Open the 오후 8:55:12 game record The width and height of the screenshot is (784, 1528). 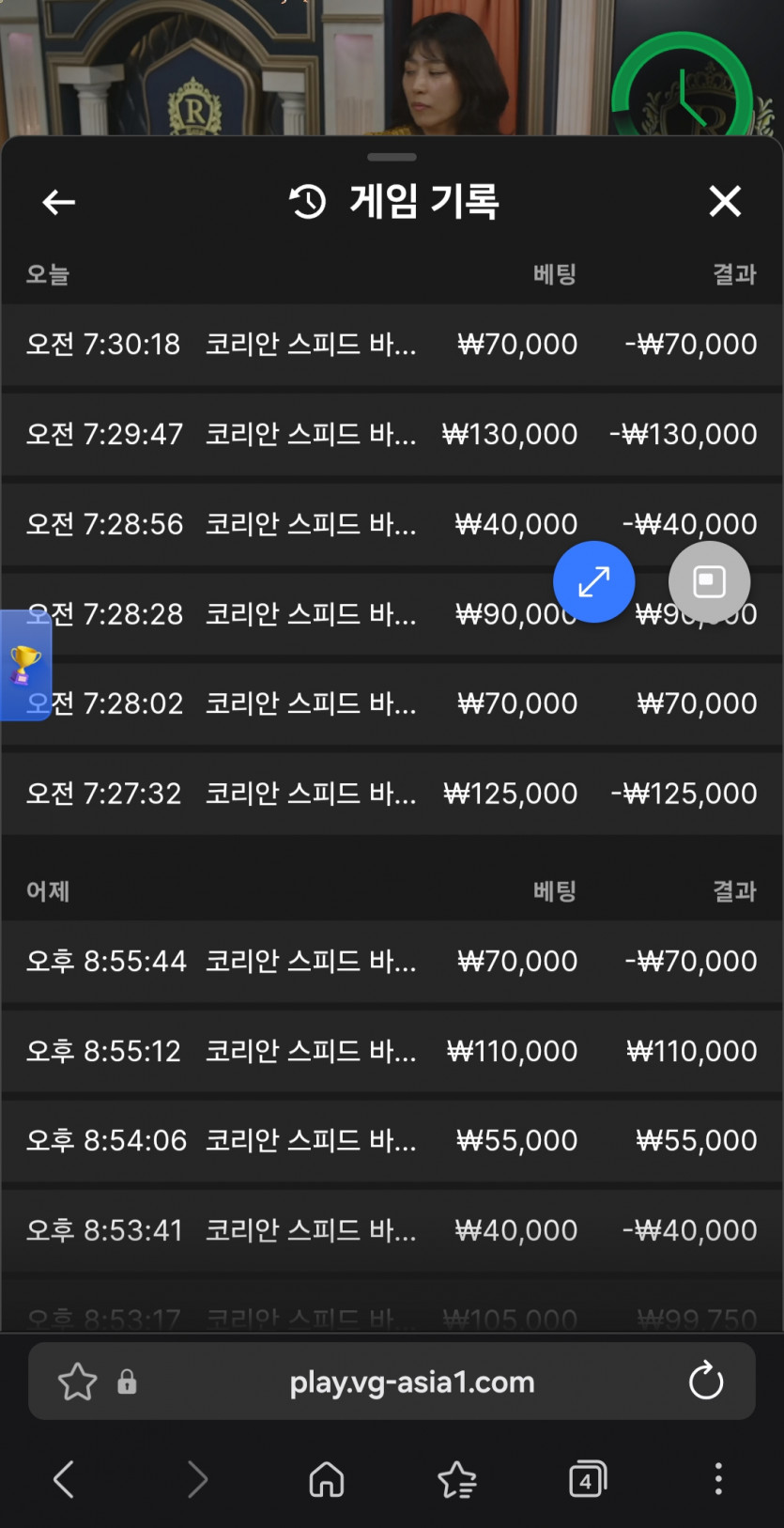pos(392,1051)
